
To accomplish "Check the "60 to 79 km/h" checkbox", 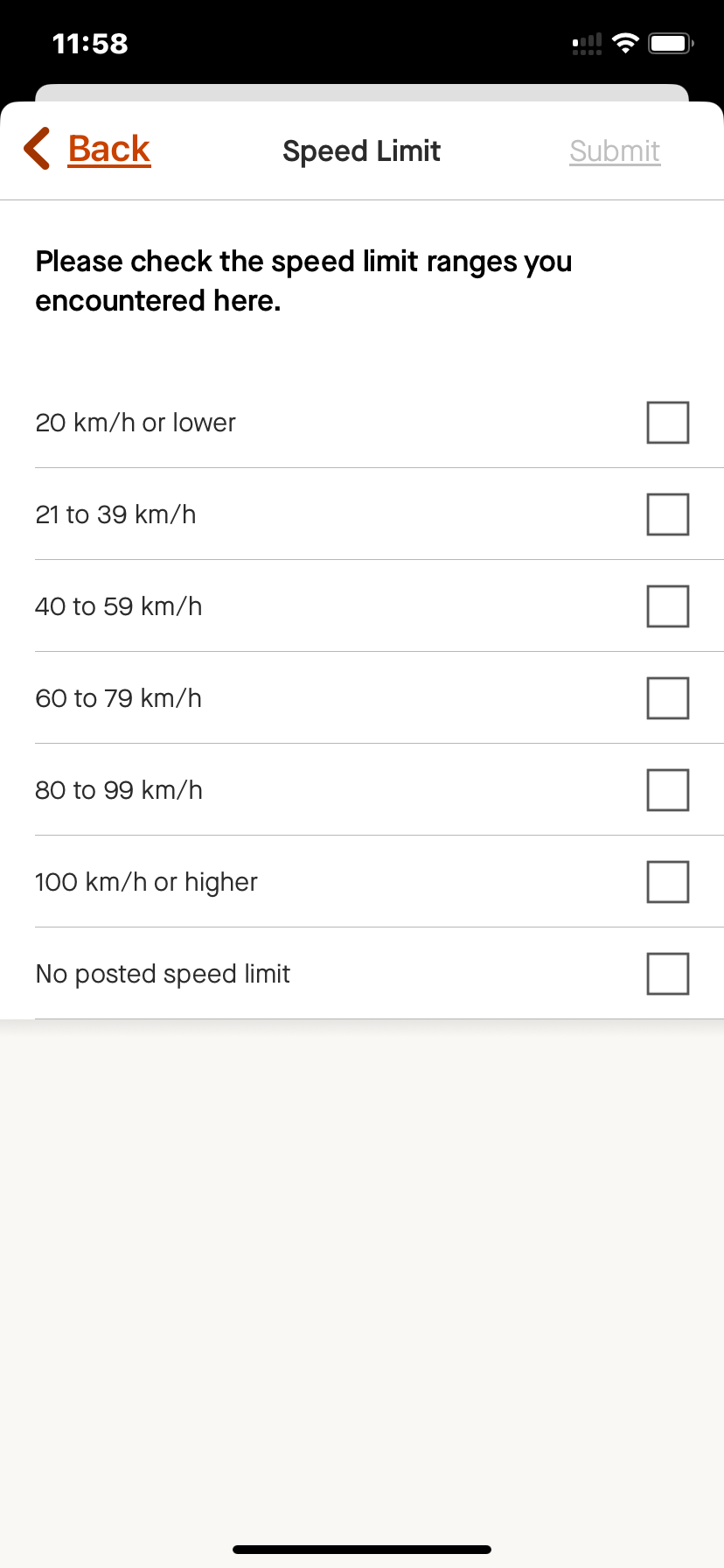I will coord(666,697).
